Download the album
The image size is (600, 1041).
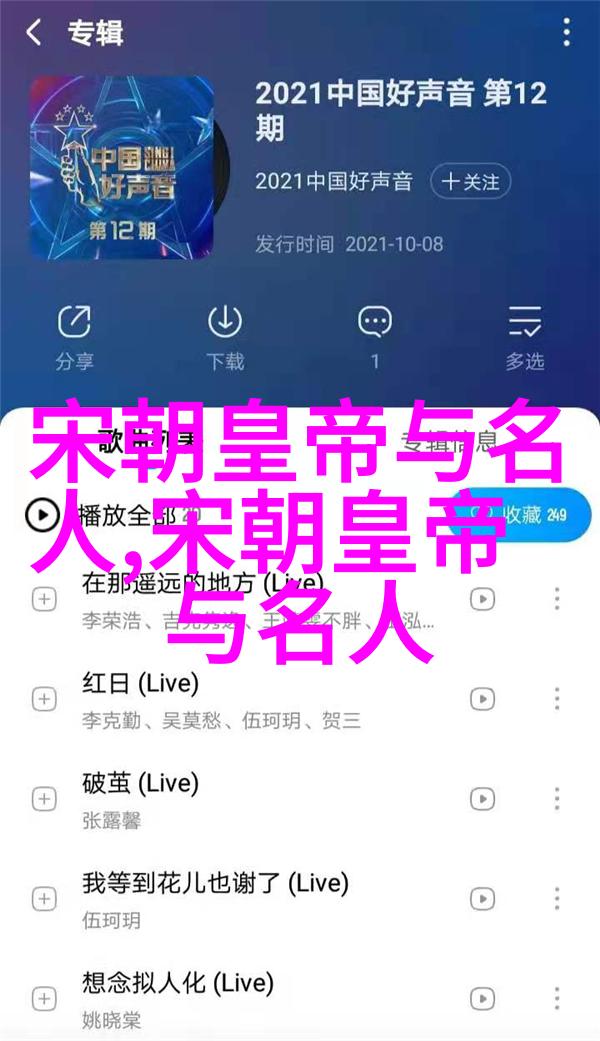(x=224, y=335)
